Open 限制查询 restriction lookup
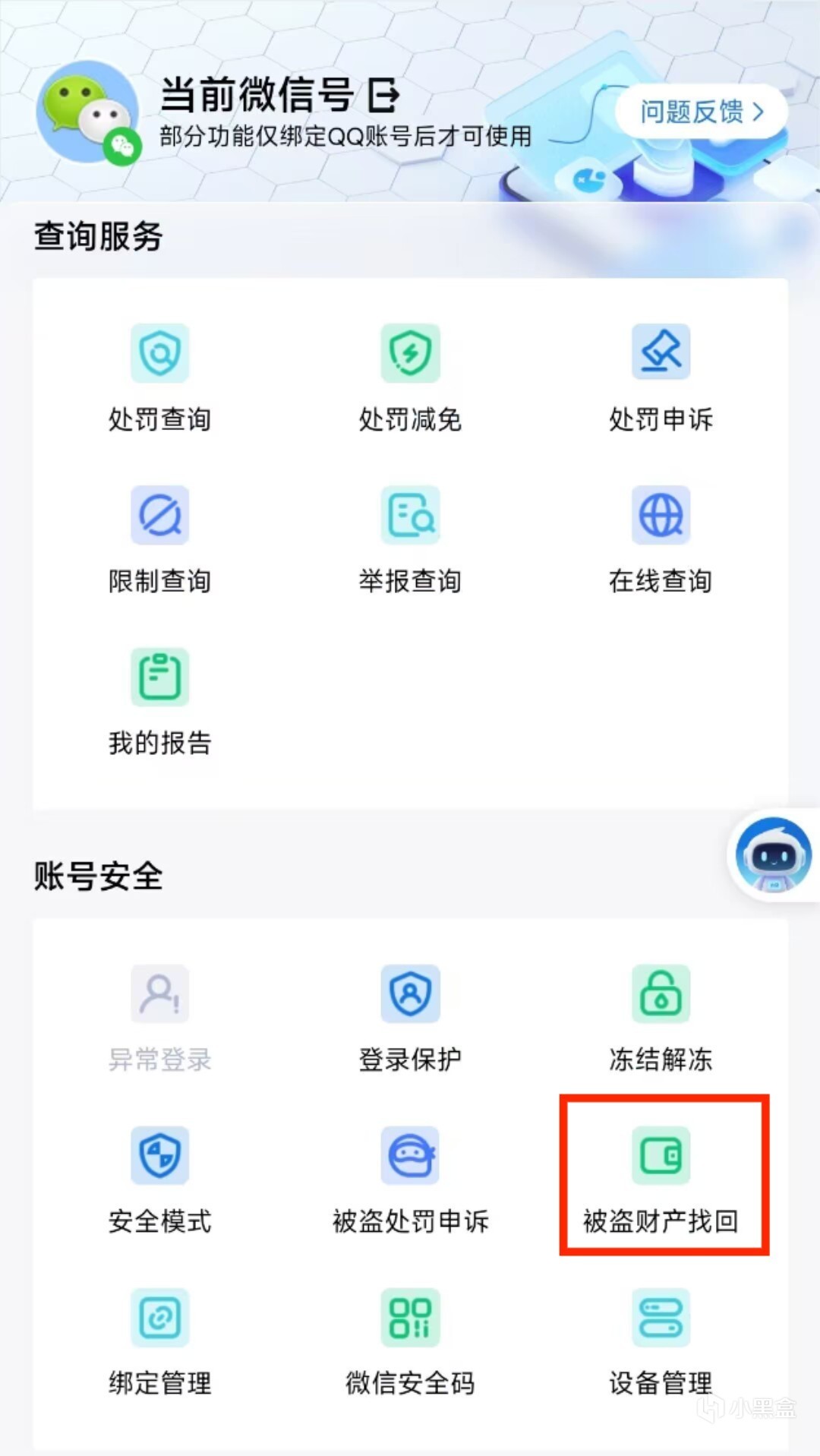The height and width of the screenshot is (1456, 820). (159, 539)
